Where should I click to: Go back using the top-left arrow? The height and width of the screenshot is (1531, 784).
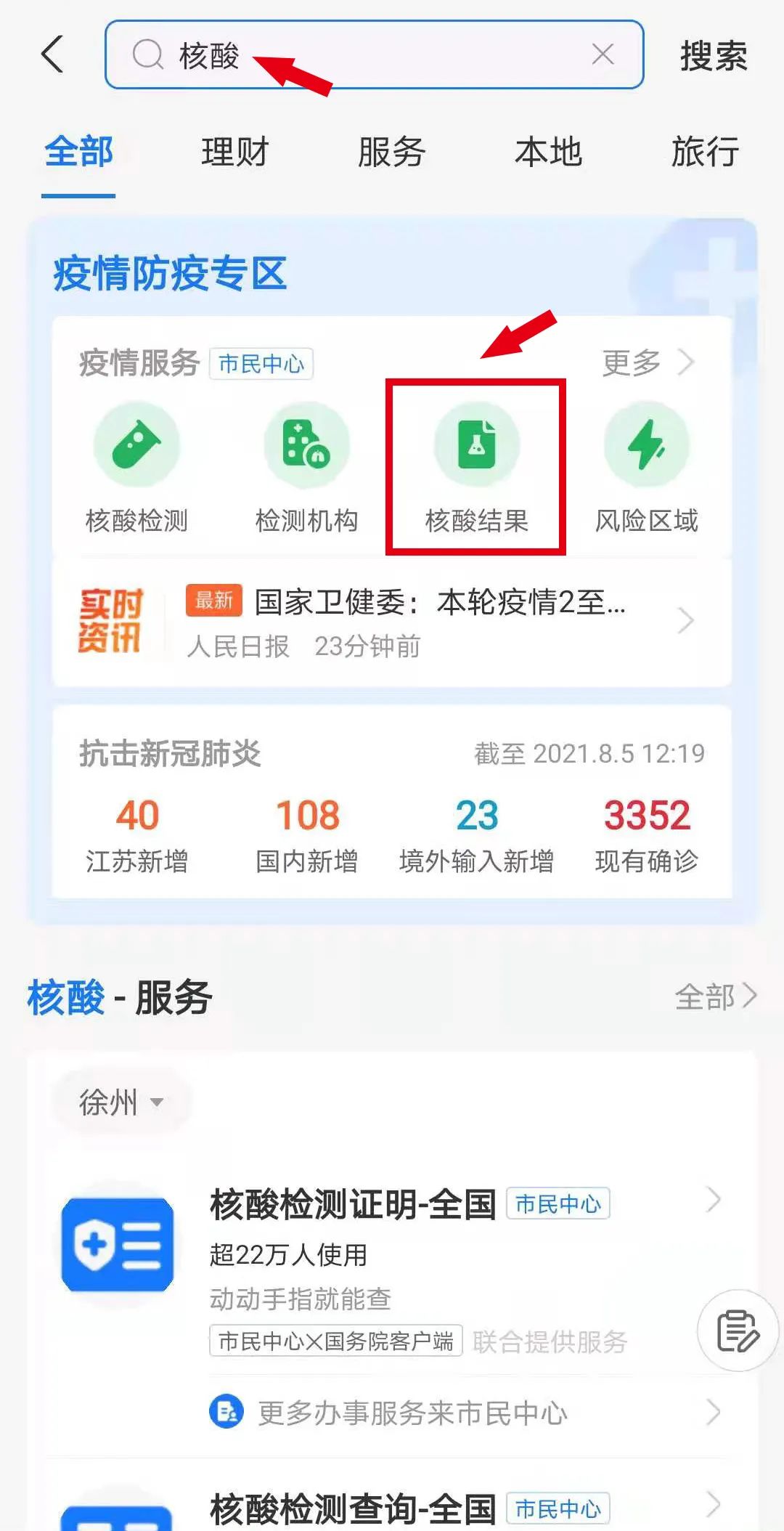(52, 54)
